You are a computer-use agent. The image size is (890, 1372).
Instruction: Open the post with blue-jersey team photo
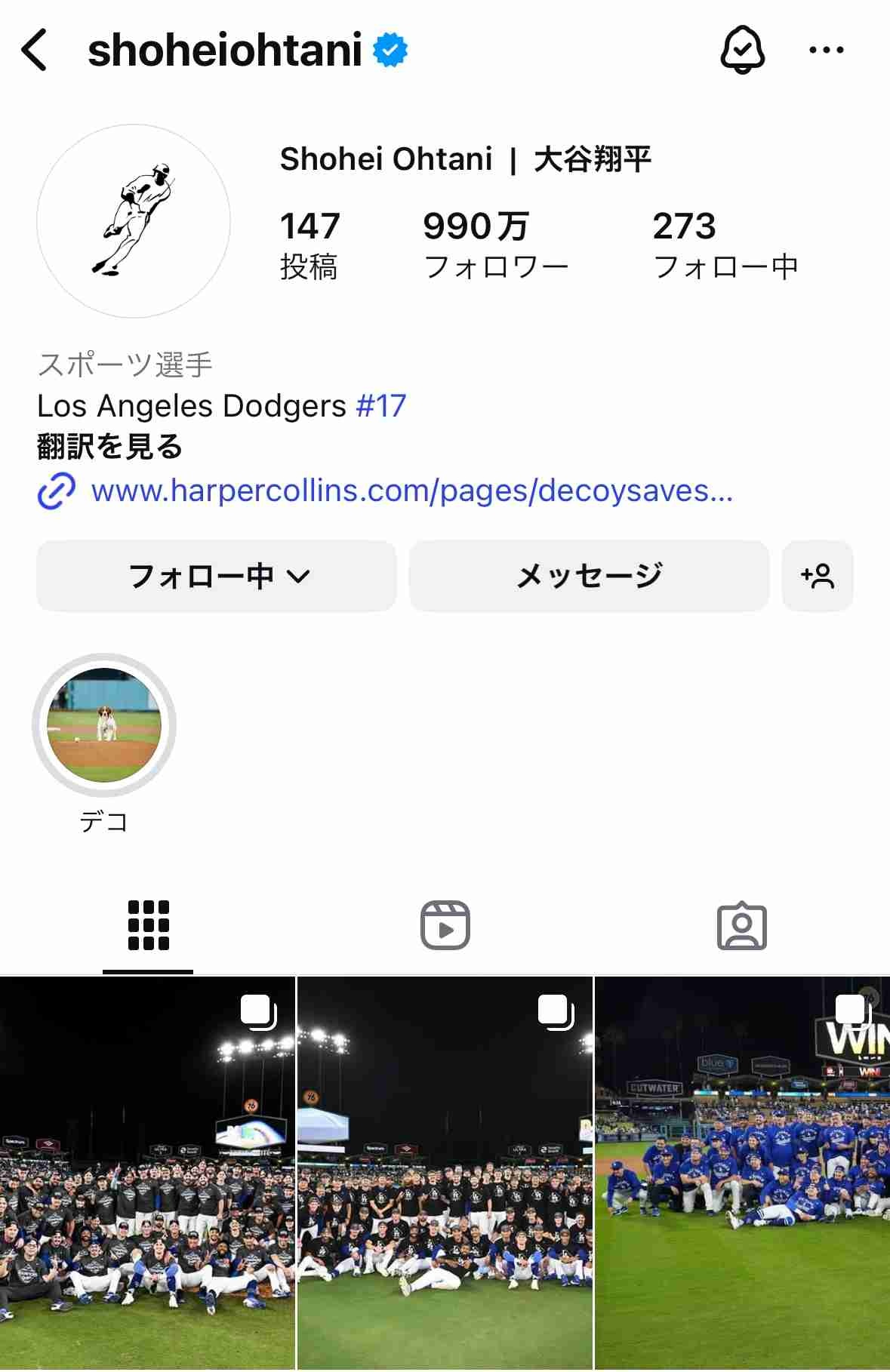pyautogui.click(x=742, y=1174)
